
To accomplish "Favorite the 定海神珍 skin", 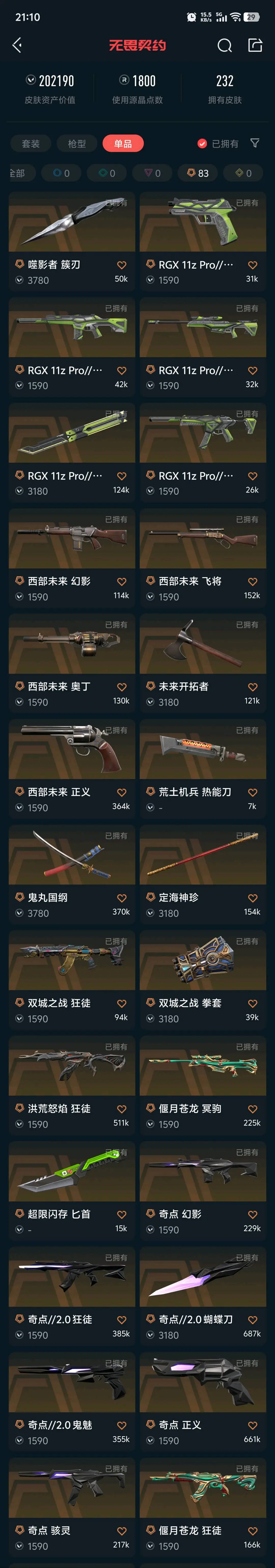I will (252, 898).
